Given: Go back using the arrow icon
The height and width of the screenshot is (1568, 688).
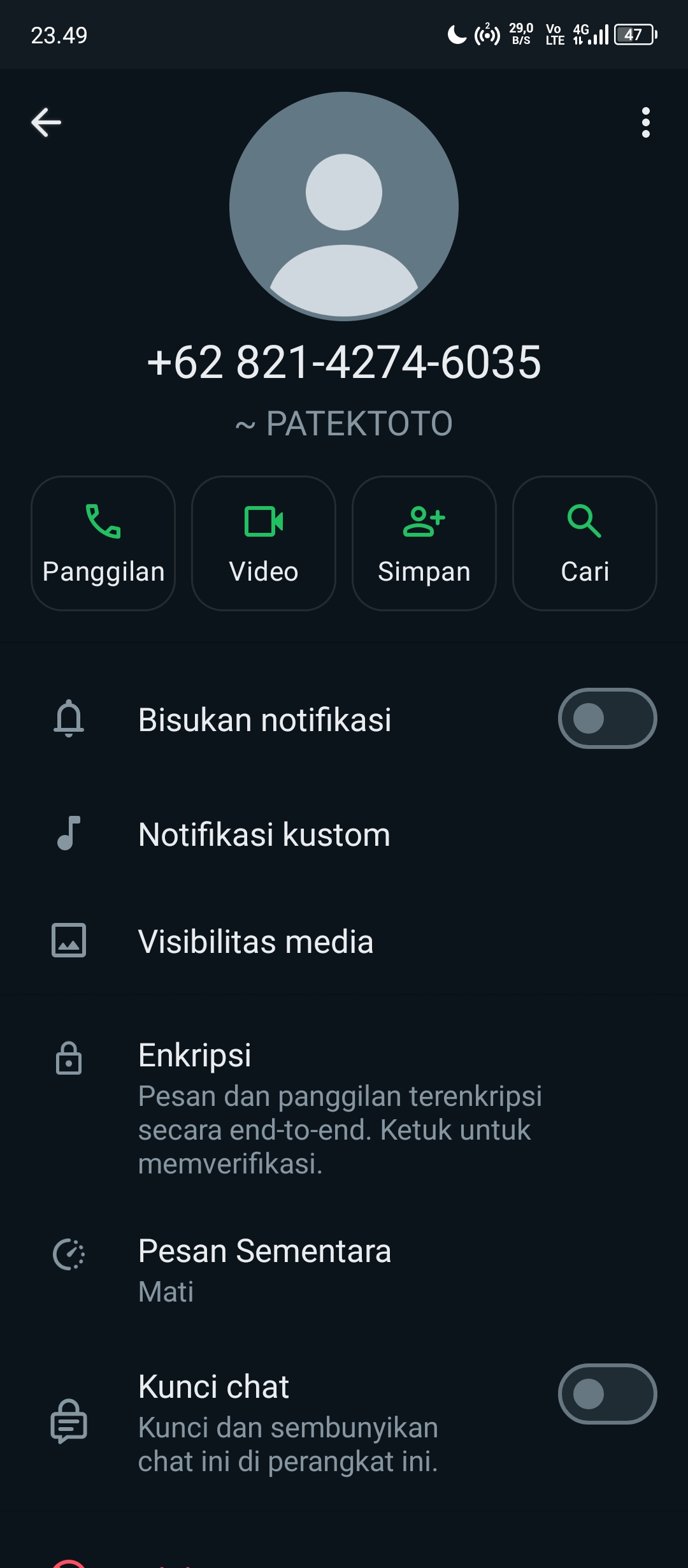Looking at the screenshot, I should click(x=47, y=122).
